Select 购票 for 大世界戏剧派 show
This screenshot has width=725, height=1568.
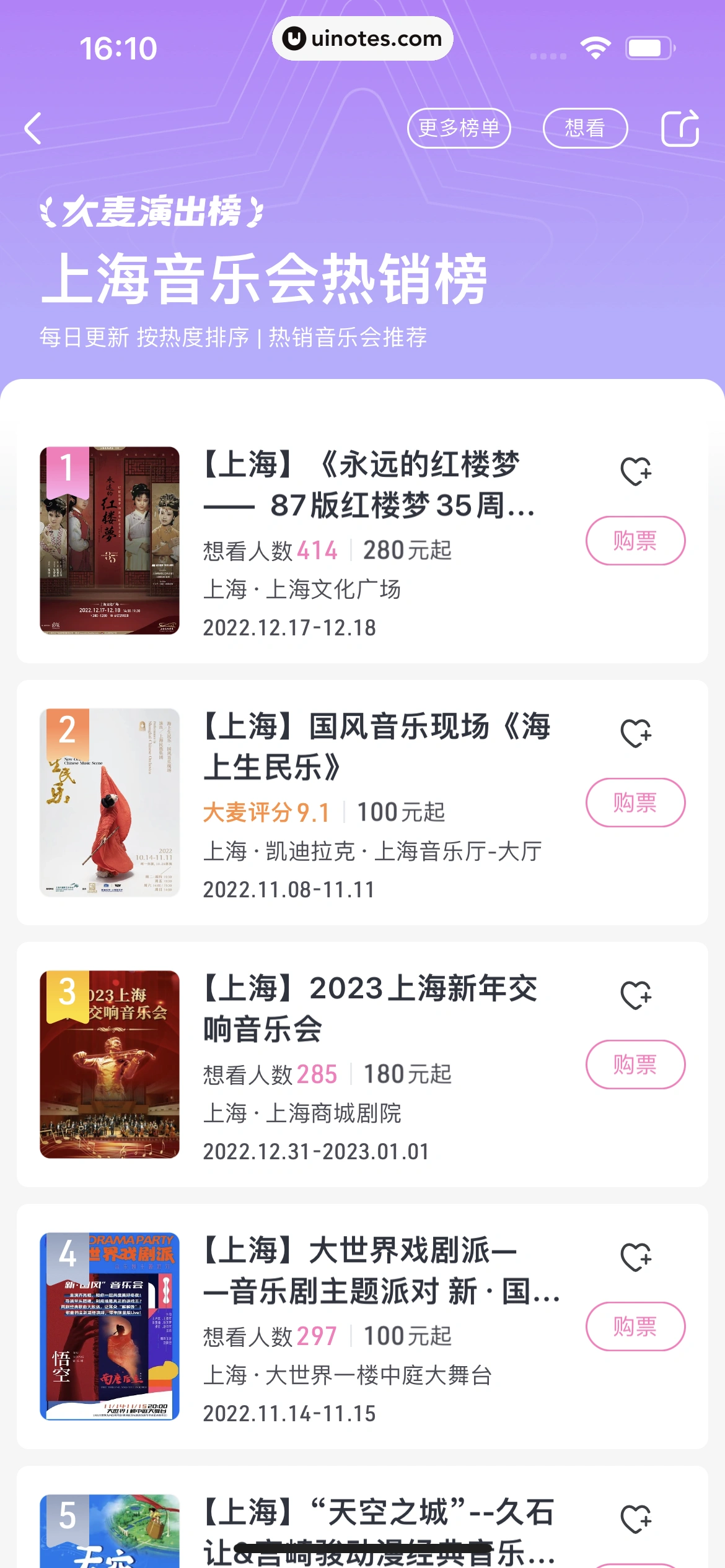pyautogui.click(x=635, y=1326)
